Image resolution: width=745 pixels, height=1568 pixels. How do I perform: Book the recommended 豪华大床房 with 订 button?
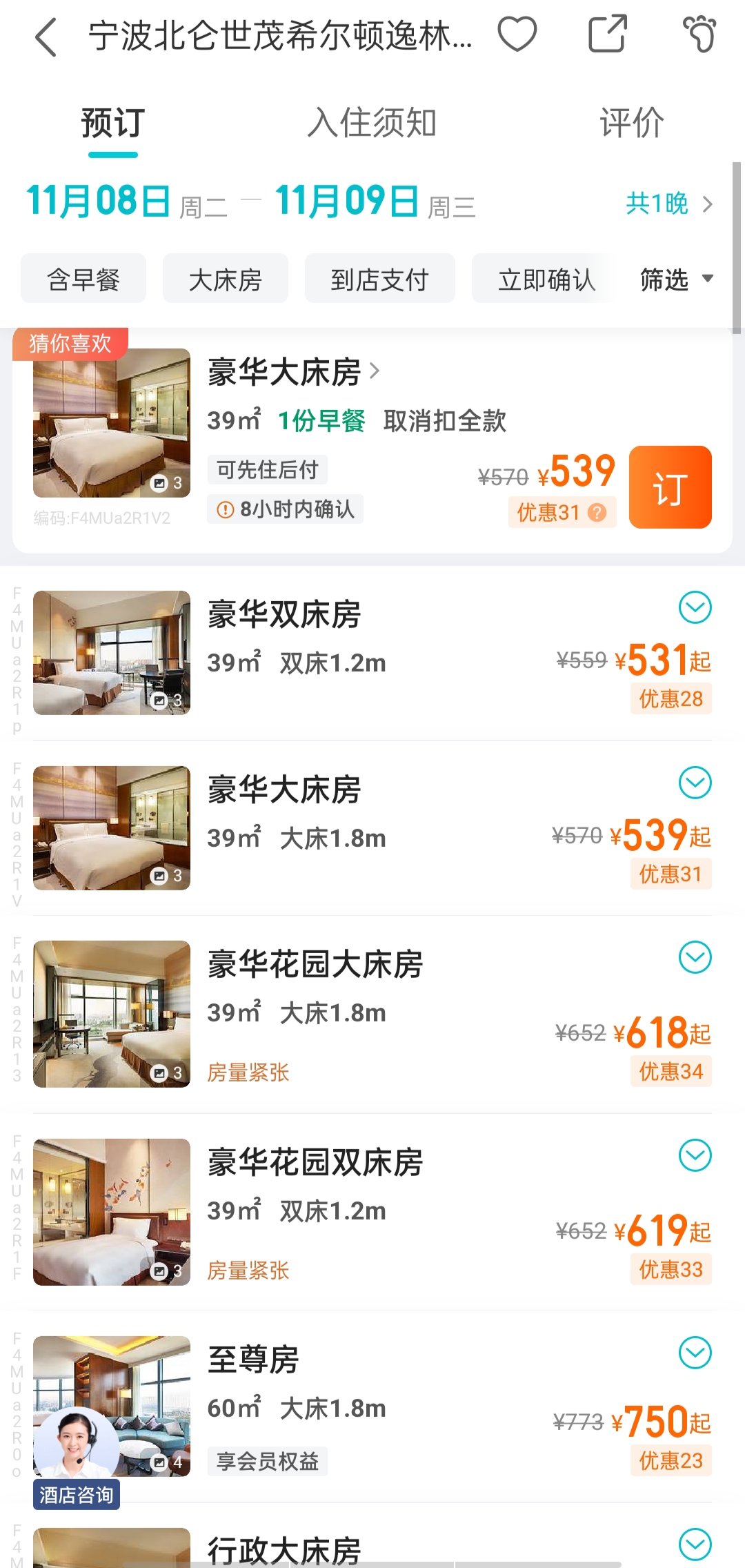[x=670, y=487]
